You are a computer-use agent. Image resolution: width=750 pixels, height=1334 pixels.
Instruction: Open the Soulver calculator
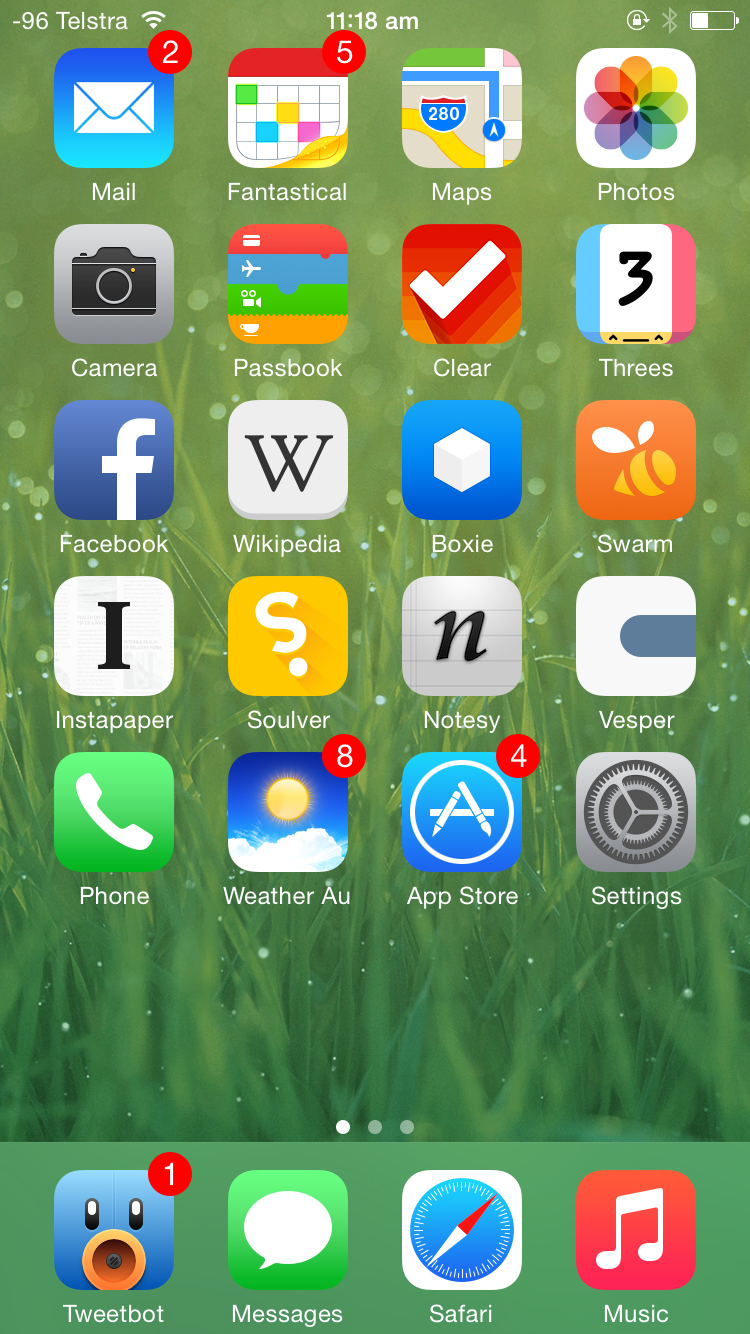[x=288, y=636]
